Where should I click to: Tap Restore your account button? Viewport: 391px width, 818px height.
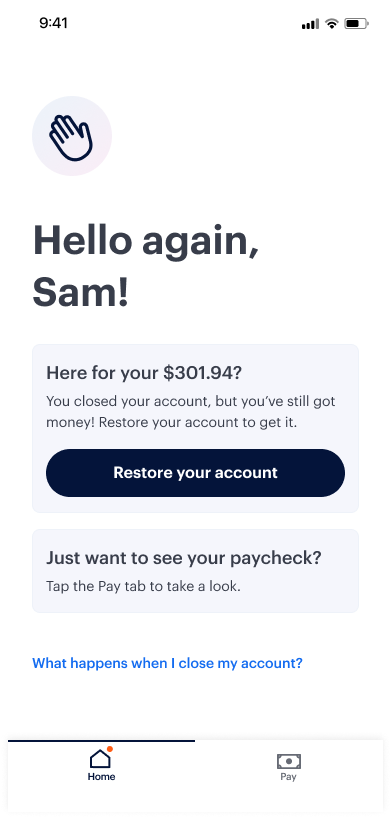pos(195,473)
